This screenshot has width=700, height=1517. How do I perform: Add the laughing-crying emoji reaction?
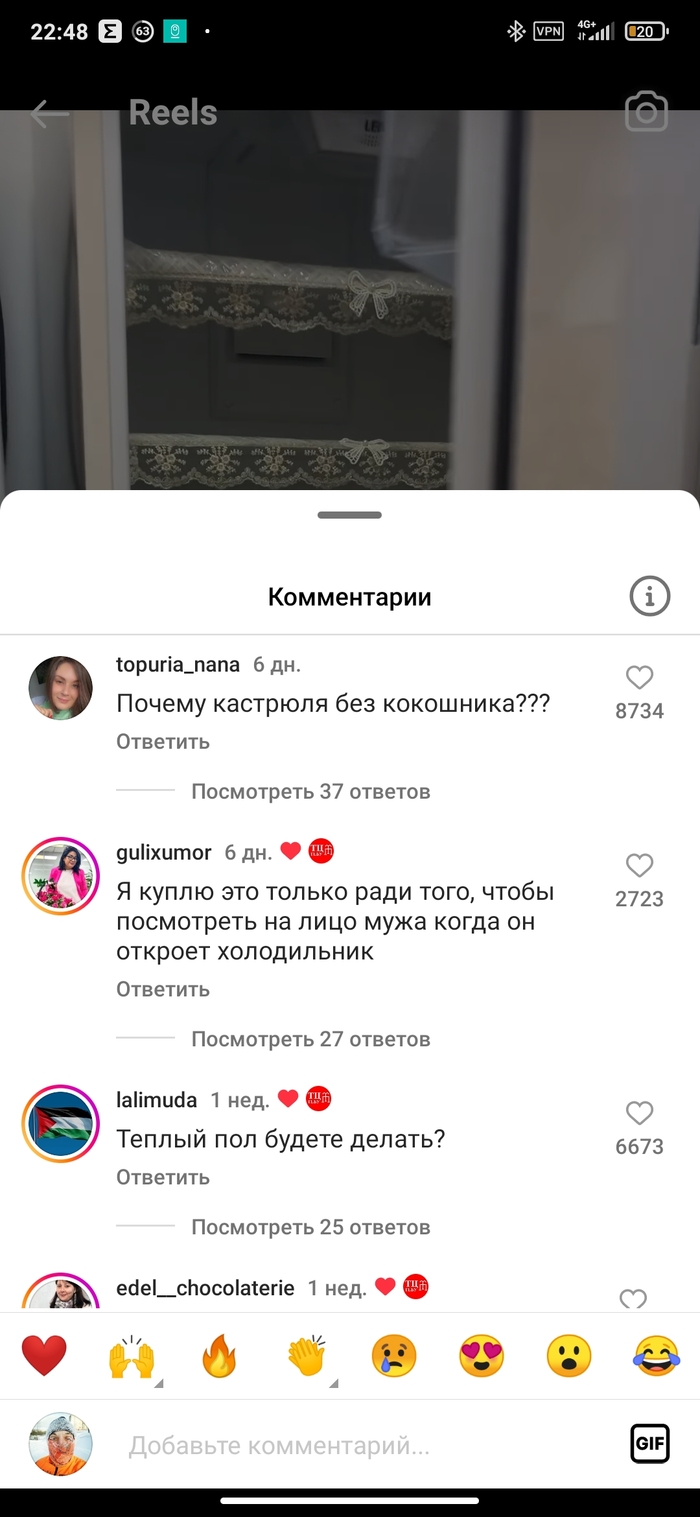pos(656,1356)
